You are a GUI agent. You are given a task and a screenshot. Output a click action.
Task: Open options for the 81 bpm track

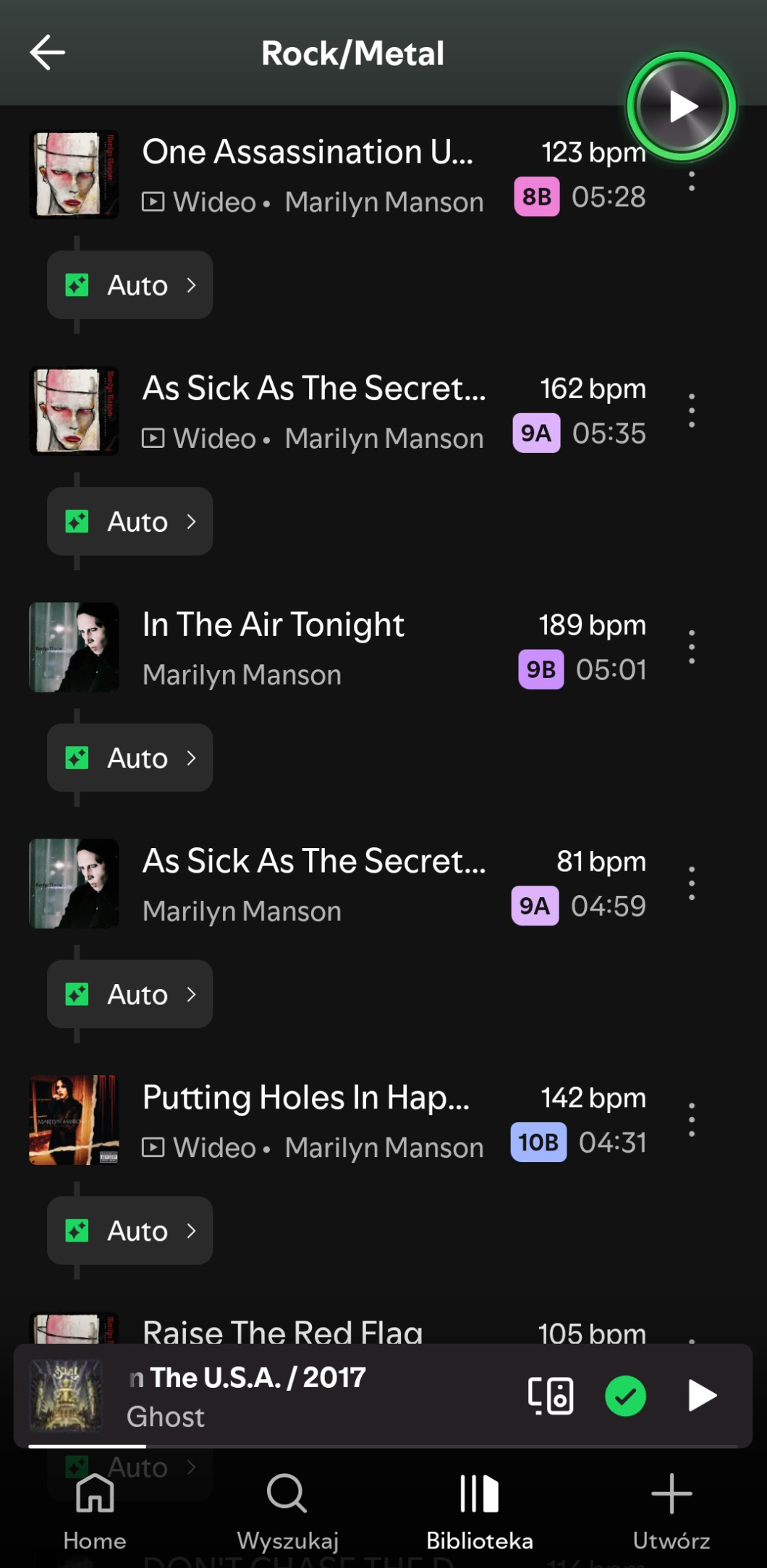click(x=692, y=883)
